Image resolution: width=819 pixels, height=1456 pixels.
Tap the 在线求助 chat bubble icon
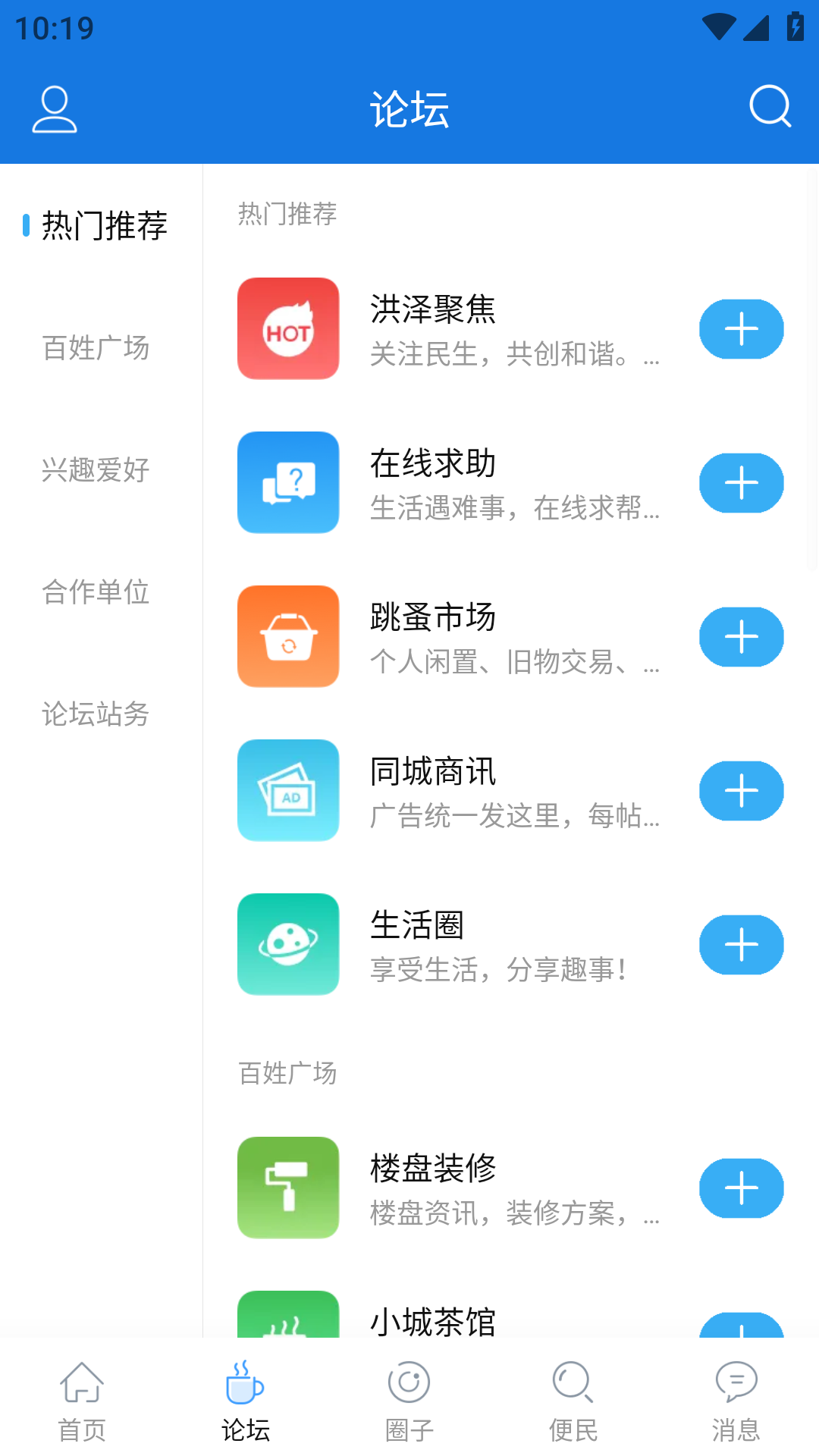coord(288,483)
